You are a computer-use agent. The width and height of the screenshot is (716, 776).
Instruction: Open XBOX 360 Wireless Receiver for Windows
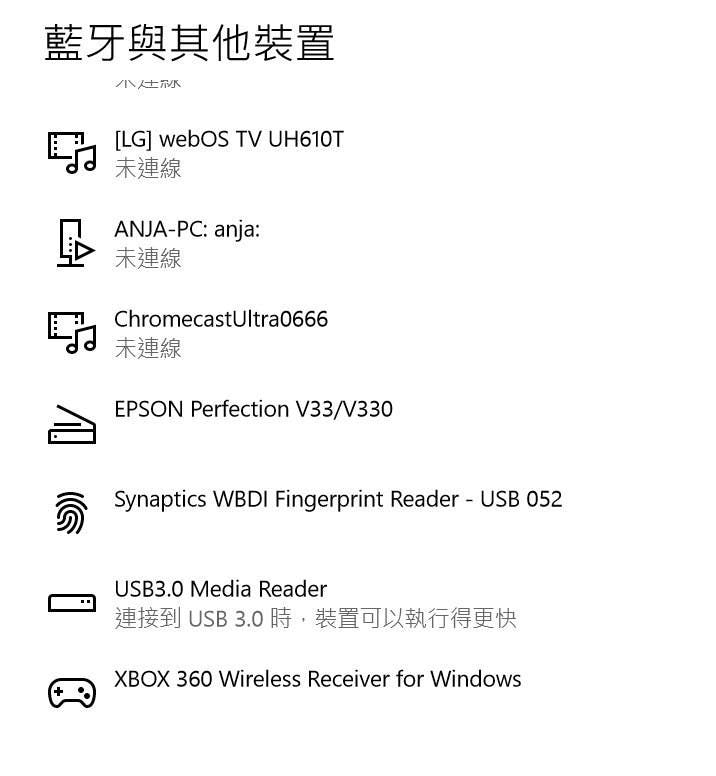pyautogui.click(x=317, y=680)
